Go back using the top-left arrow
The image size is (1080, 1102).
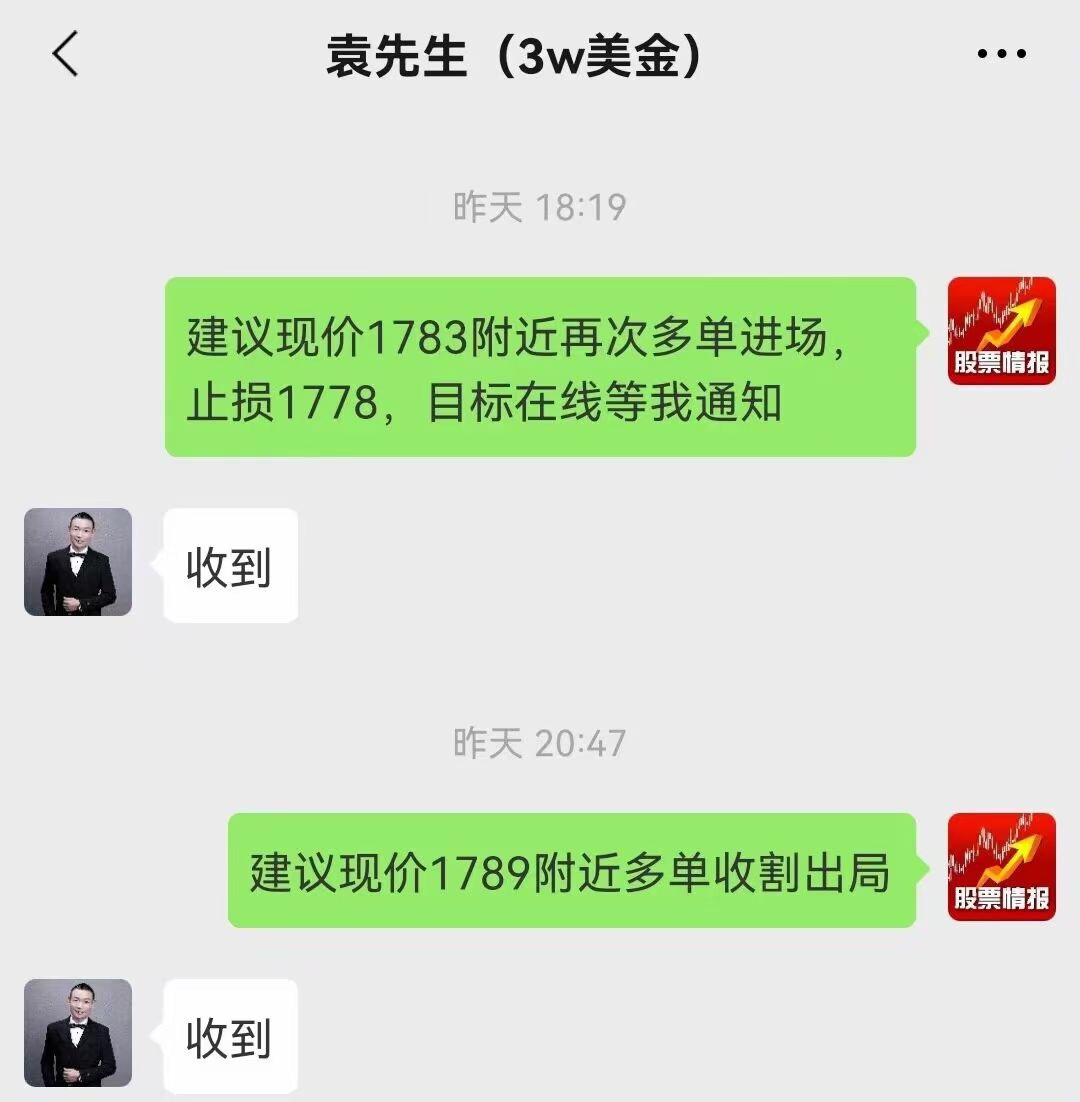(65, 54)
